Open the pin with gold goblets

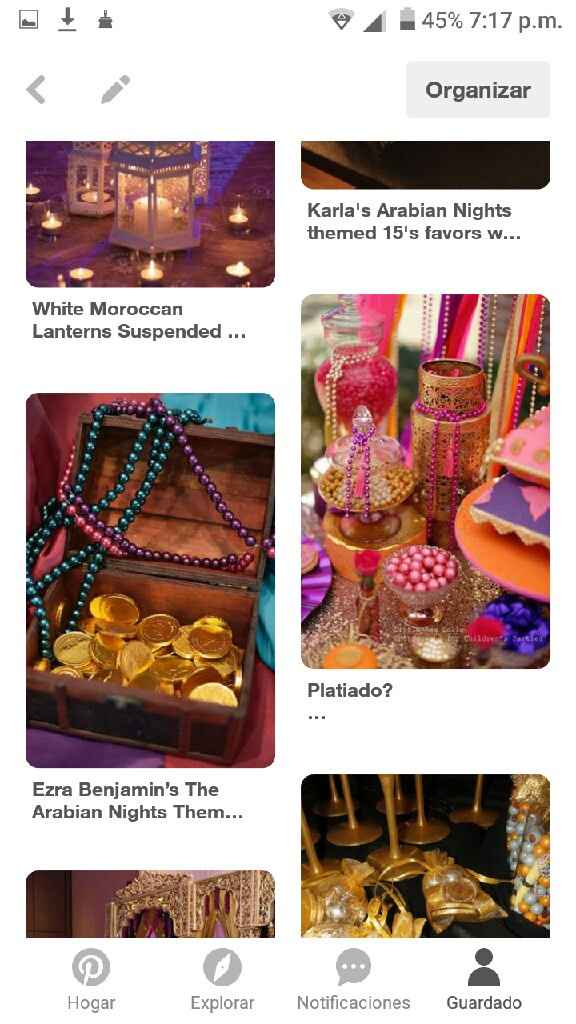(425, 856)
